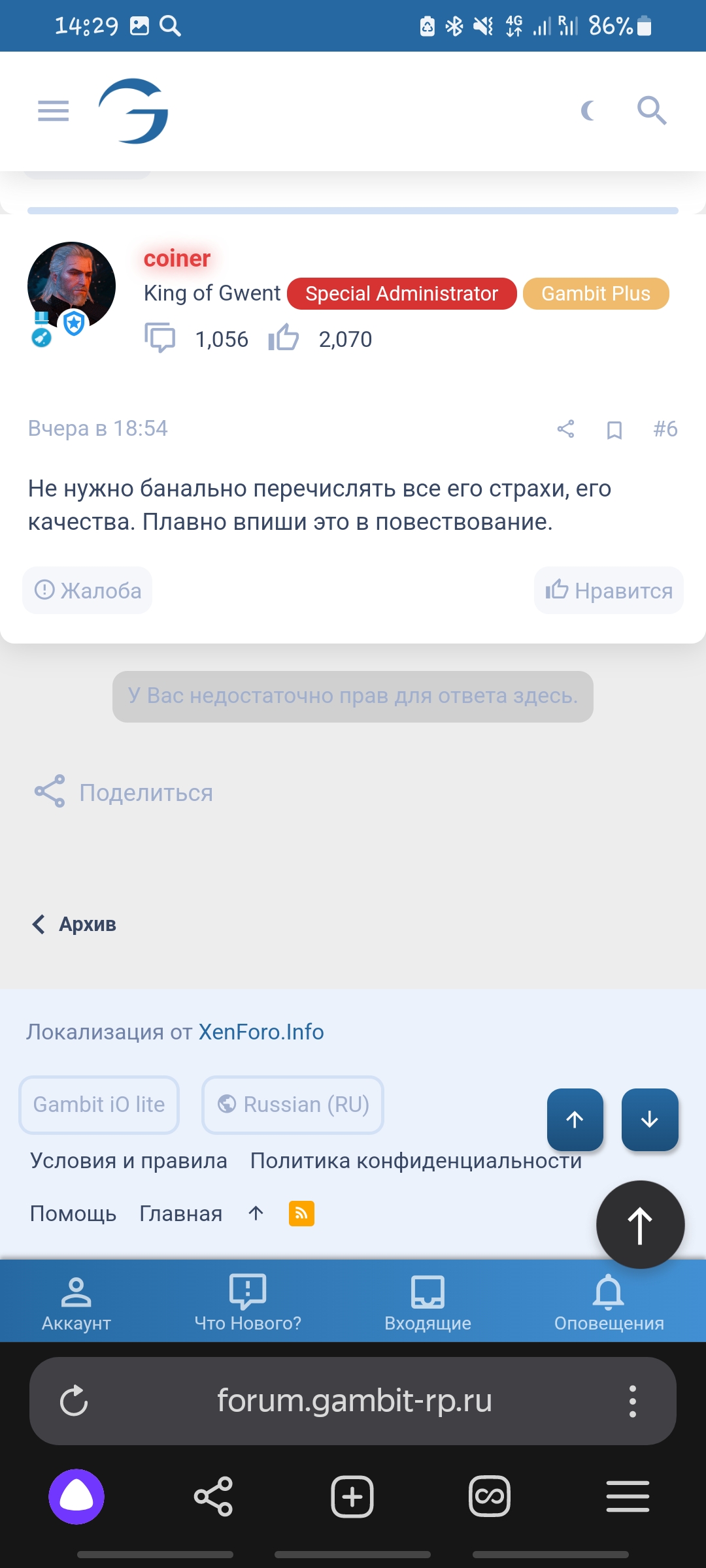Open coiner's profile username
706x1568 pixels.
177,259
